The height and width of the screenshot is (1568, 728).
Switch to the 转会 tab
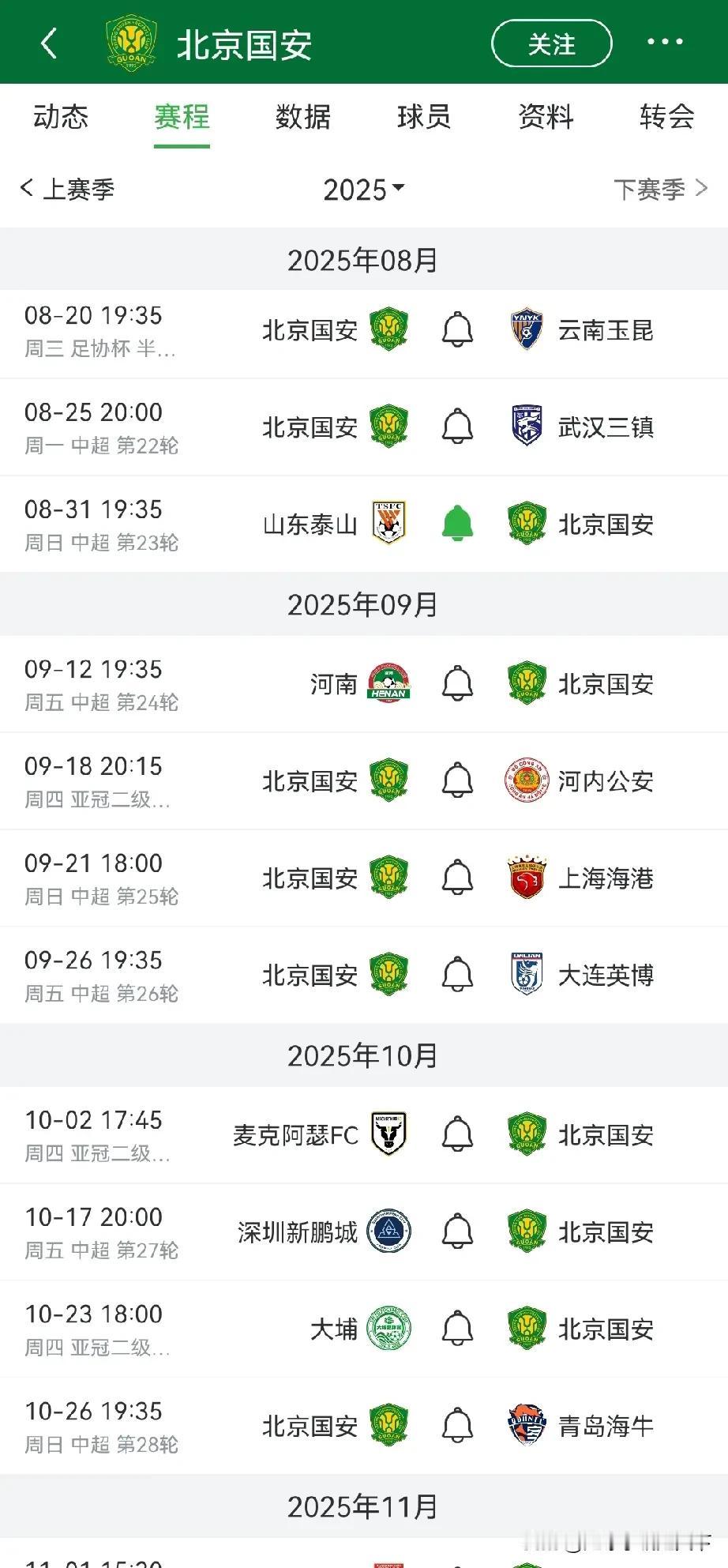[x=667, y=117]
